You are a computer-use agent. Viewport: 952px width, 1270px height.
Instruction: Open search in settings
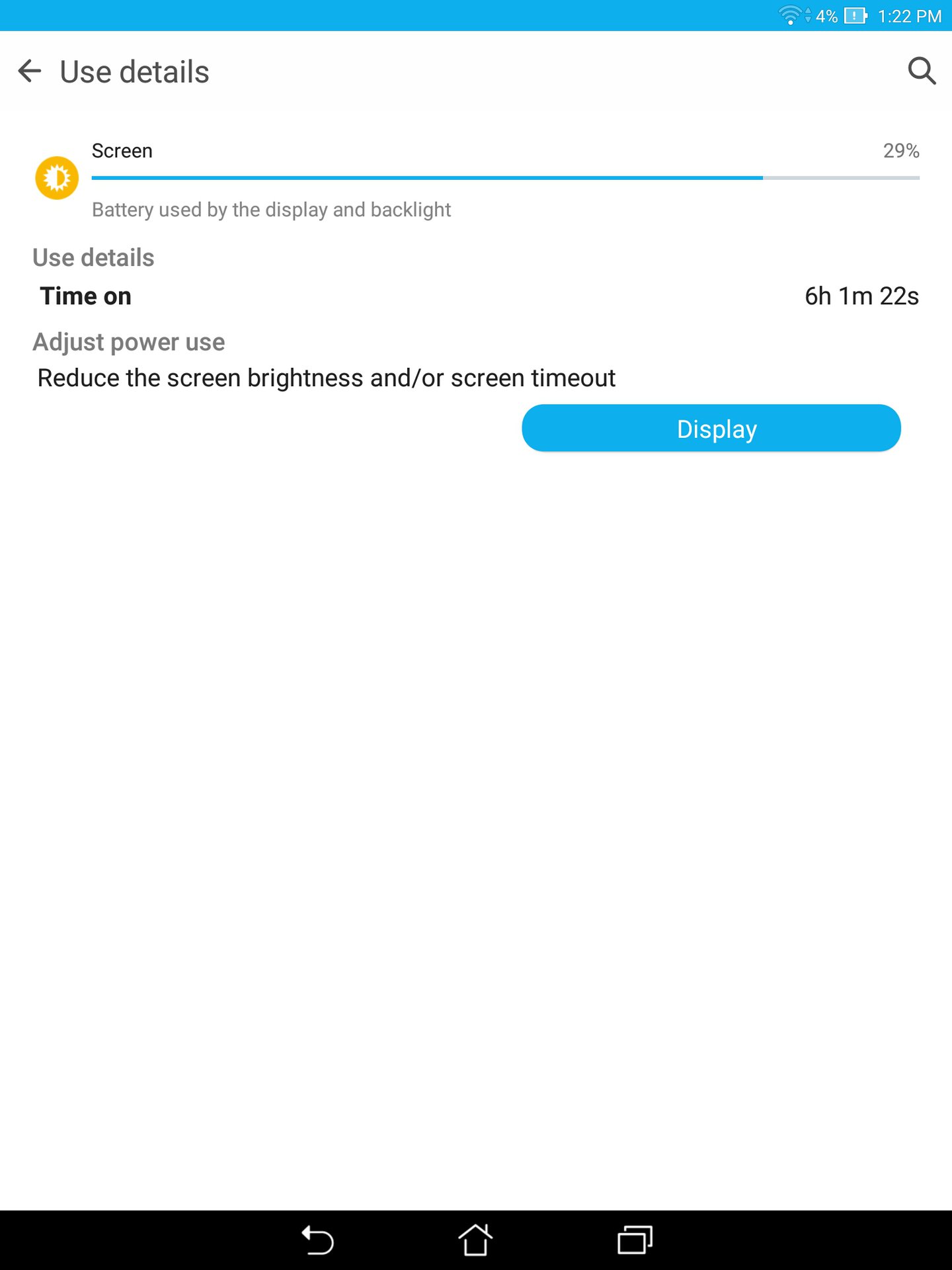pyautogui.click(x=922, y=71)
